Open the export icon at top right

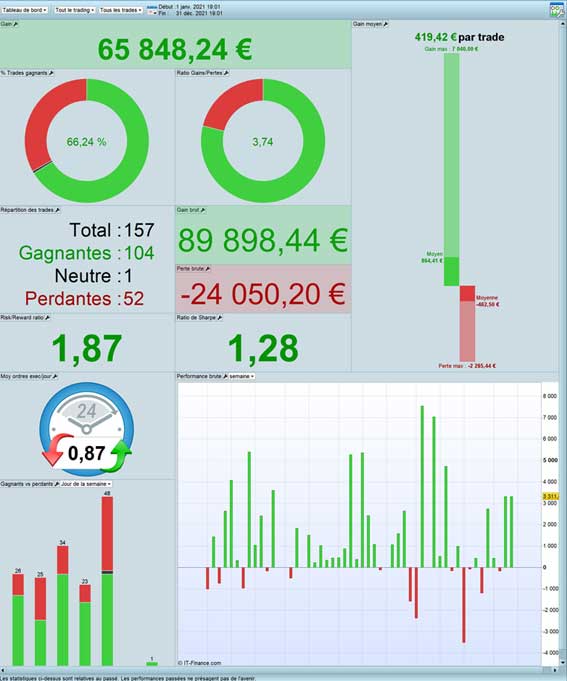(x=557, y=10)
